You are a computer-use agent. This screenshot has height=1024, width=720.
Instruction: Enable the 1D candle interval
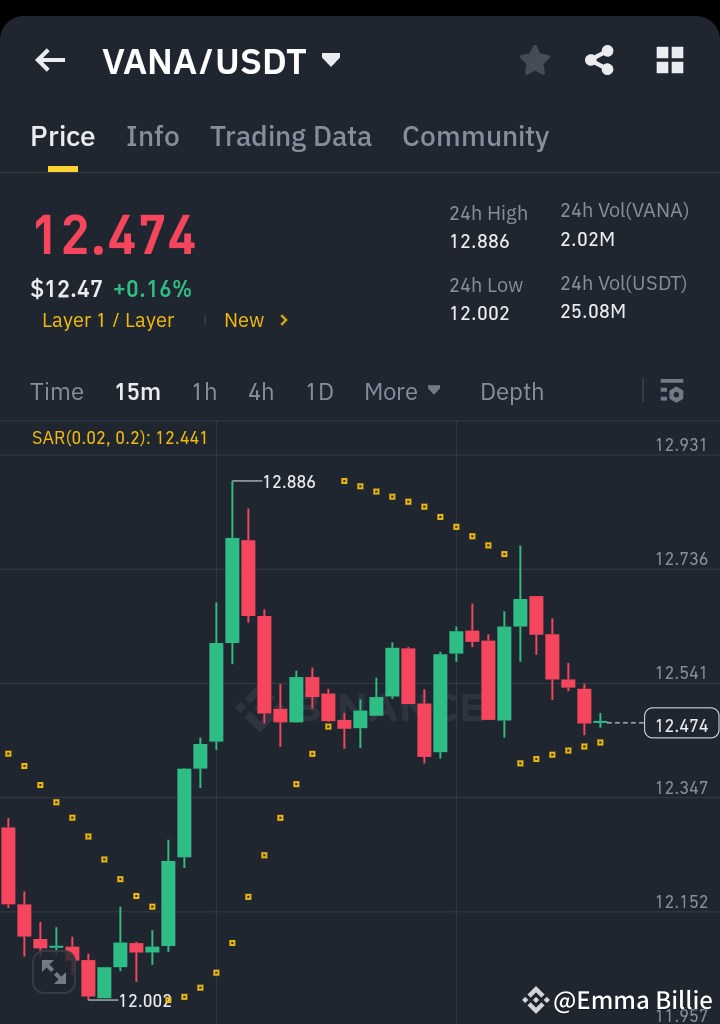click(x=319, y=392)
